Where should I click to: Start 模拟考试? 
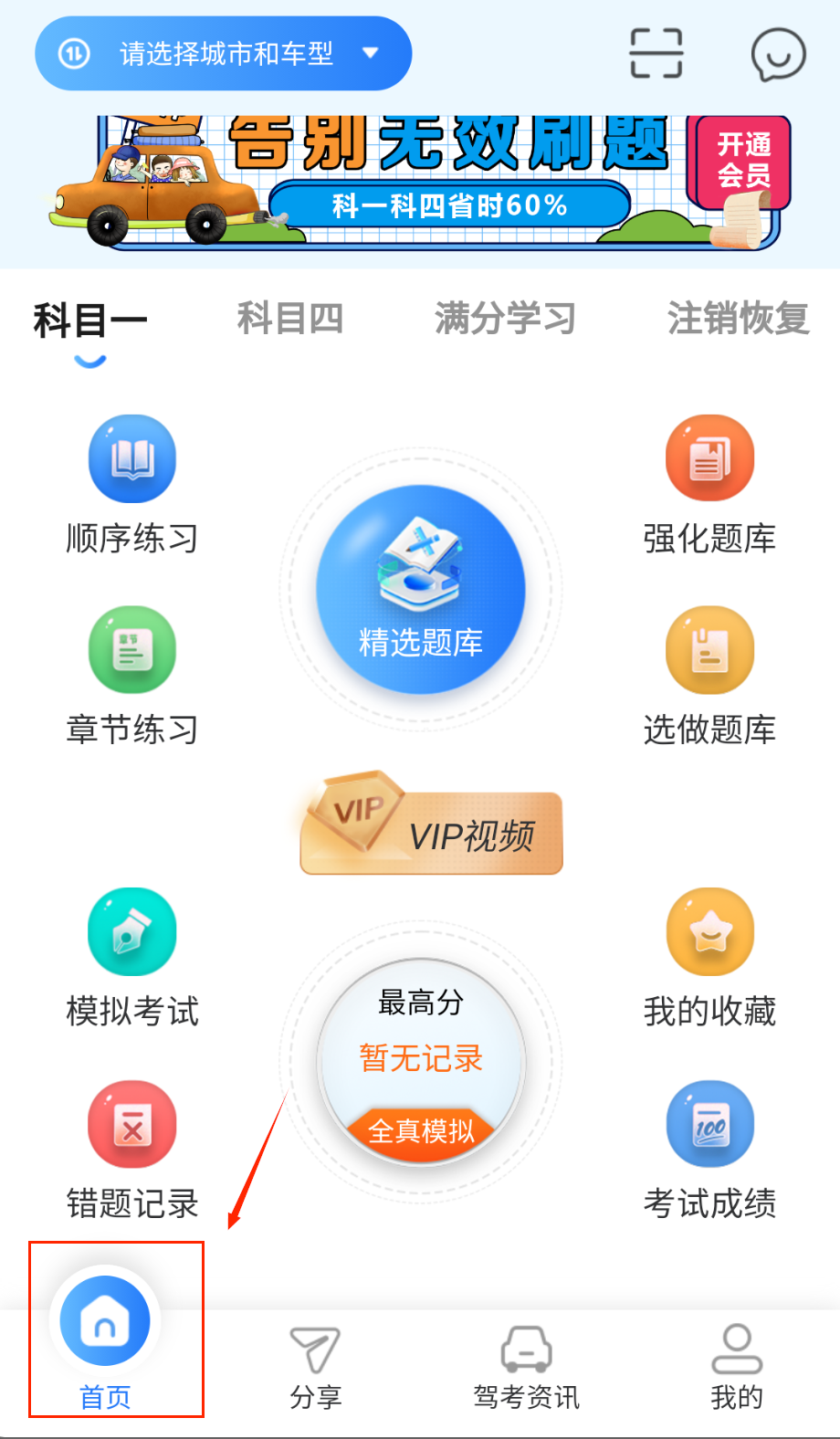(x=132, y=959)
